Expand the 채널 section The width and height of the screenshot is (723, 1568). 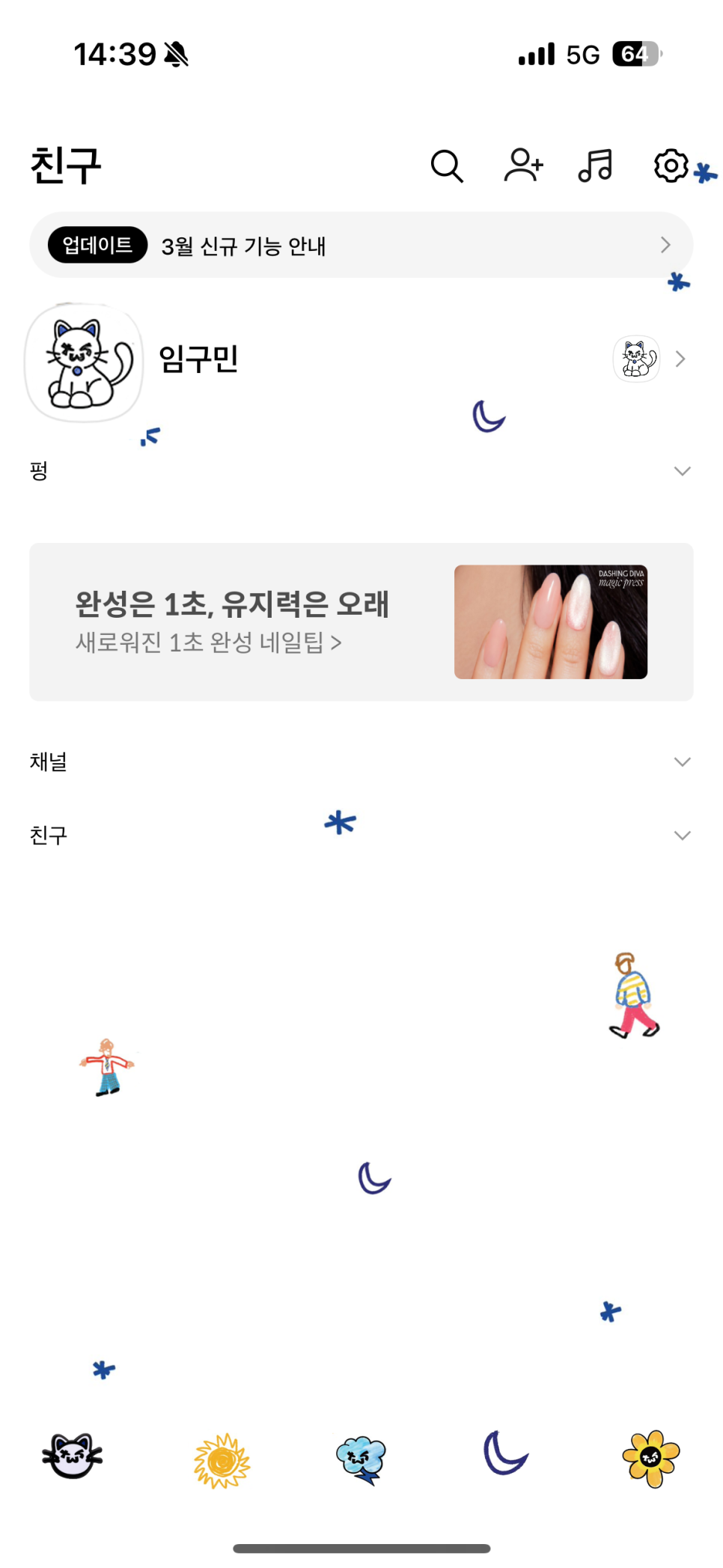tap(682, 762)
